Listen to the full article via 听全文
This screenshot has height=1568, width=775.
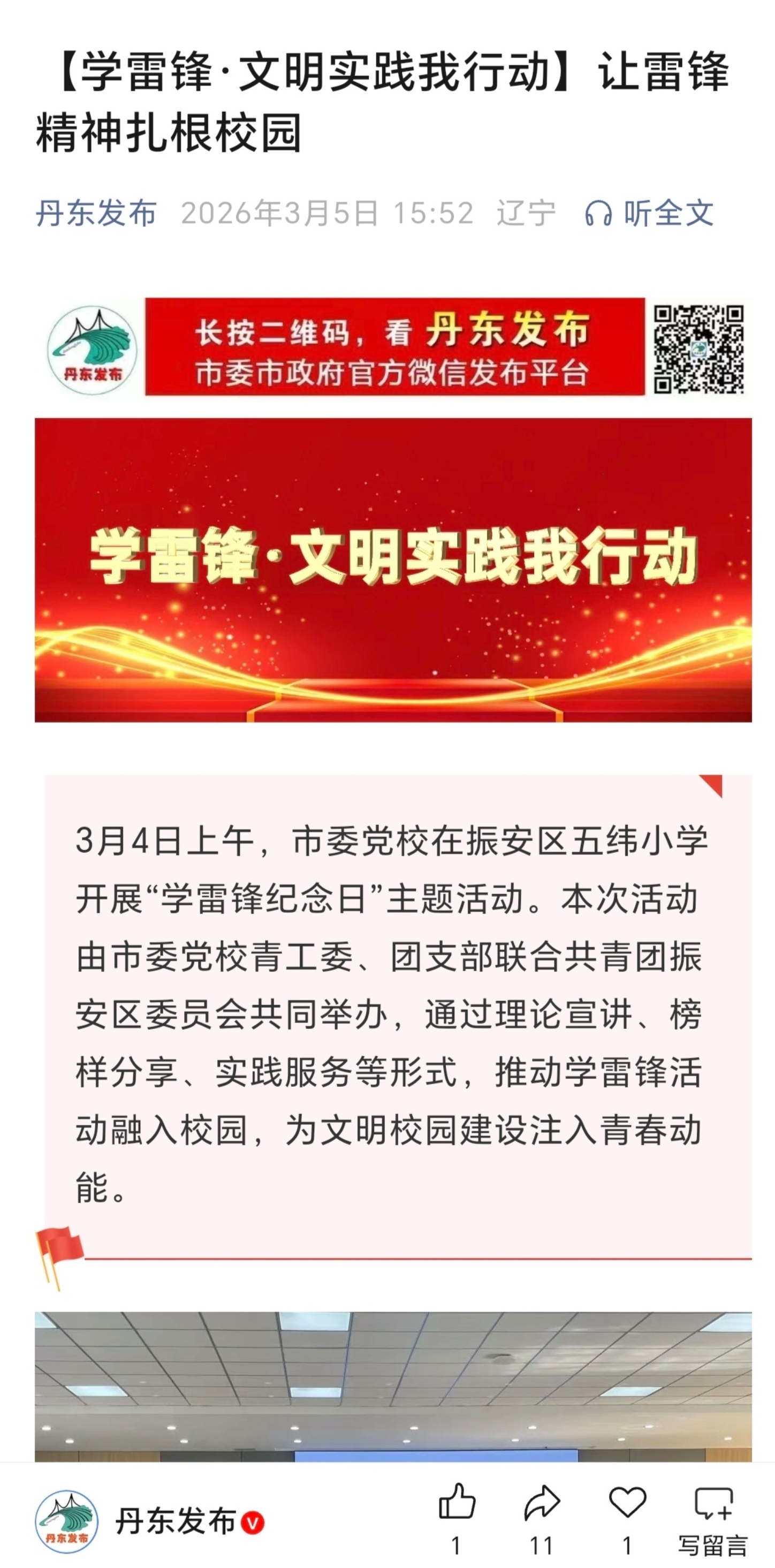click(650, 213)
